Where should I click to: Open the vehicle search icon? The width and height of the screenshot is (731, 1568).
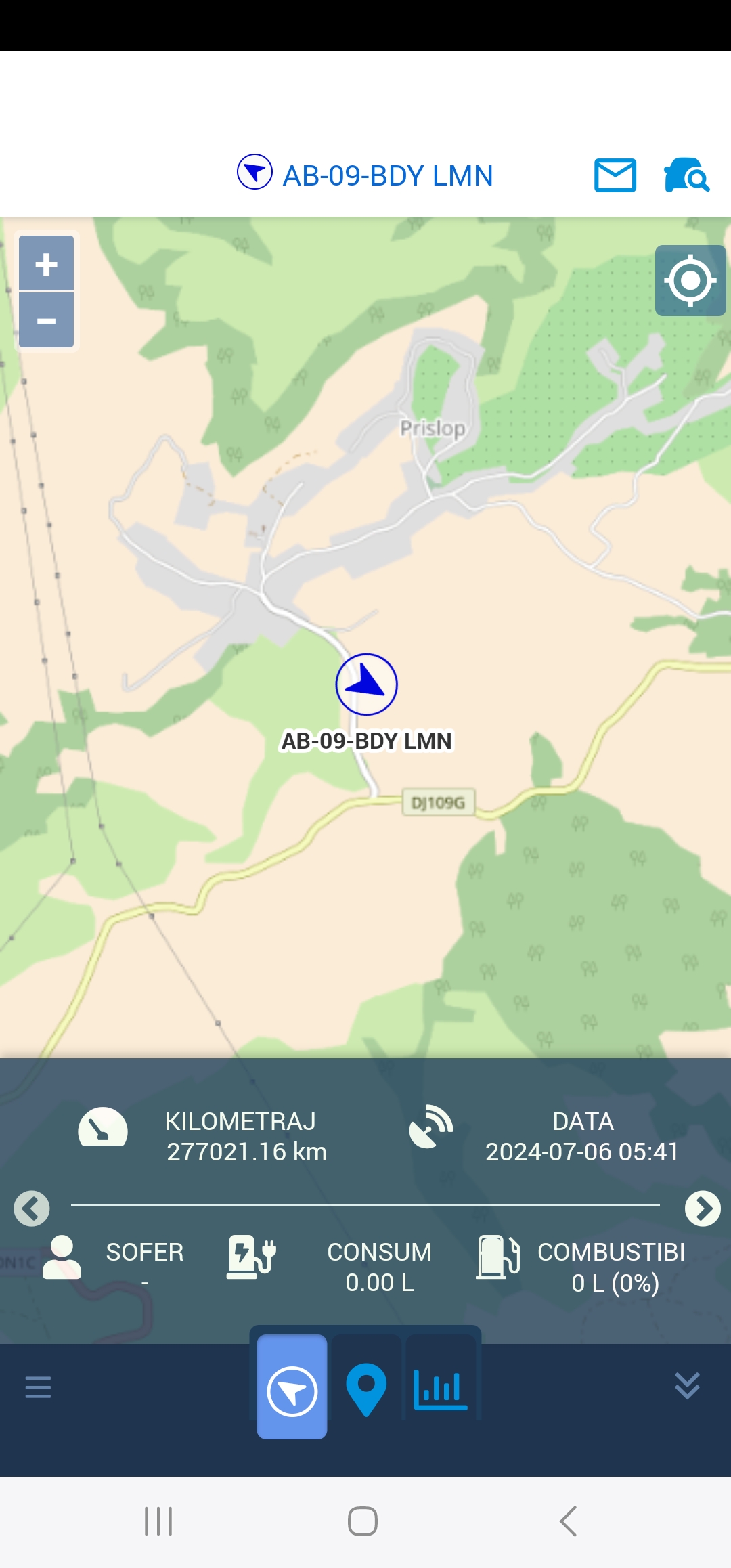click(x=686, y=175)
